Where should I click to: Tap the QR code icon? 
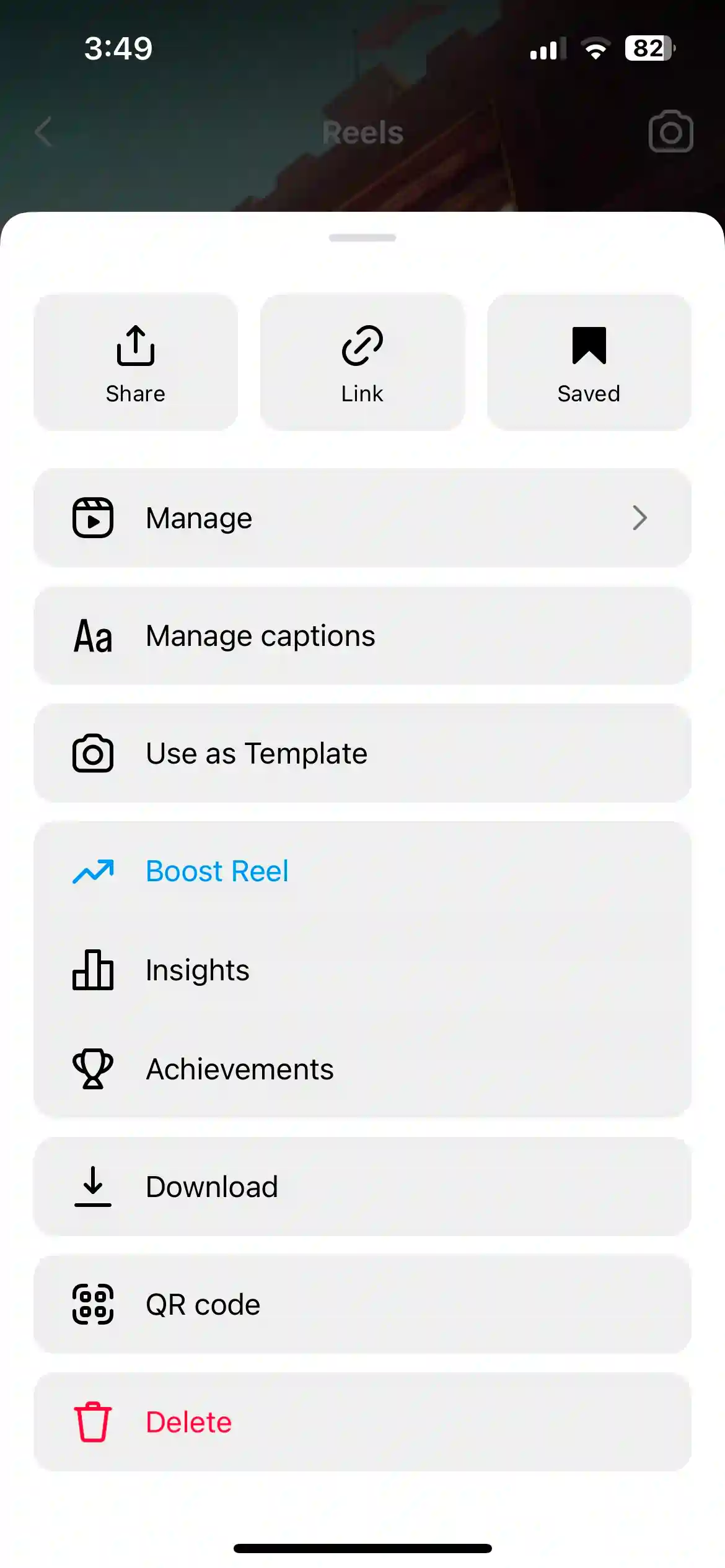click(93, 1304)
